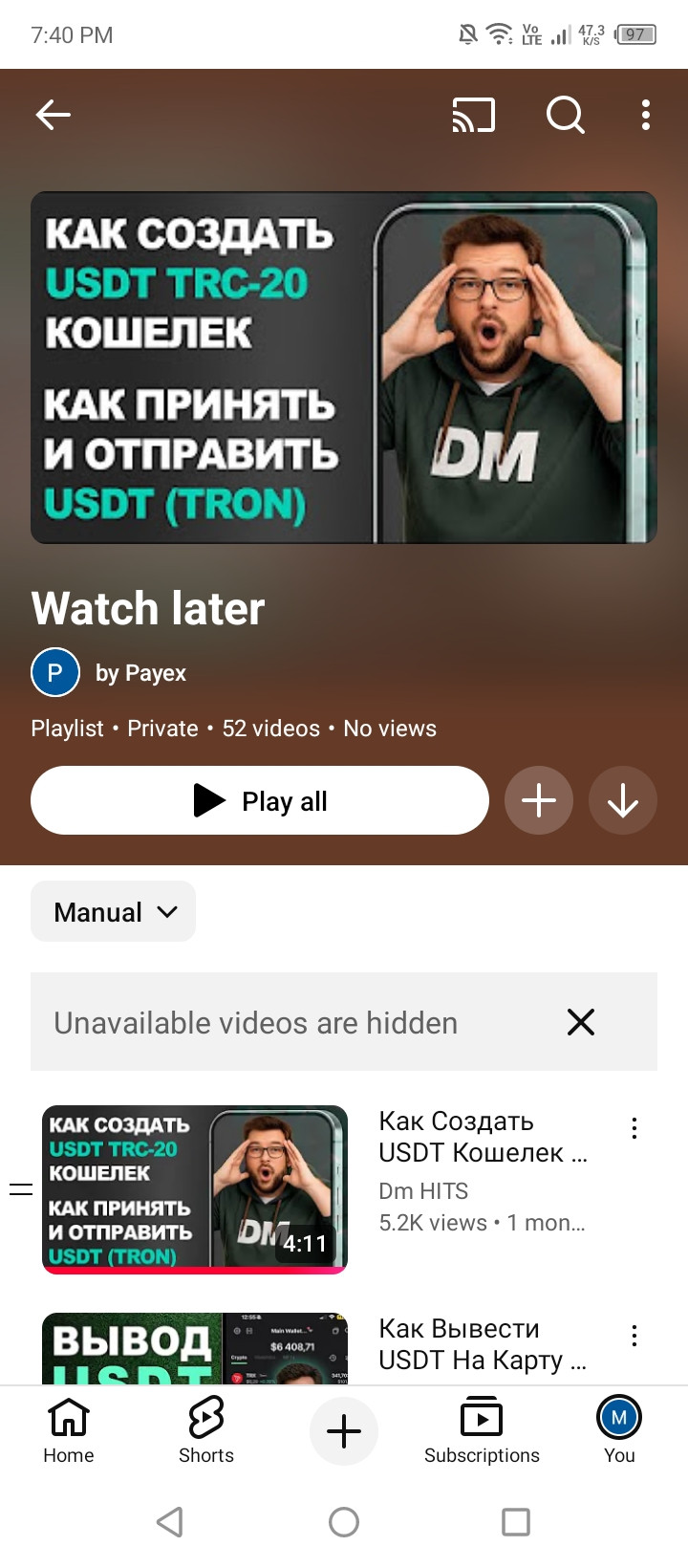The height and width of the screenshot is (1568, 688).
Task: Open search in the top bar
Action: pos(565,115)
